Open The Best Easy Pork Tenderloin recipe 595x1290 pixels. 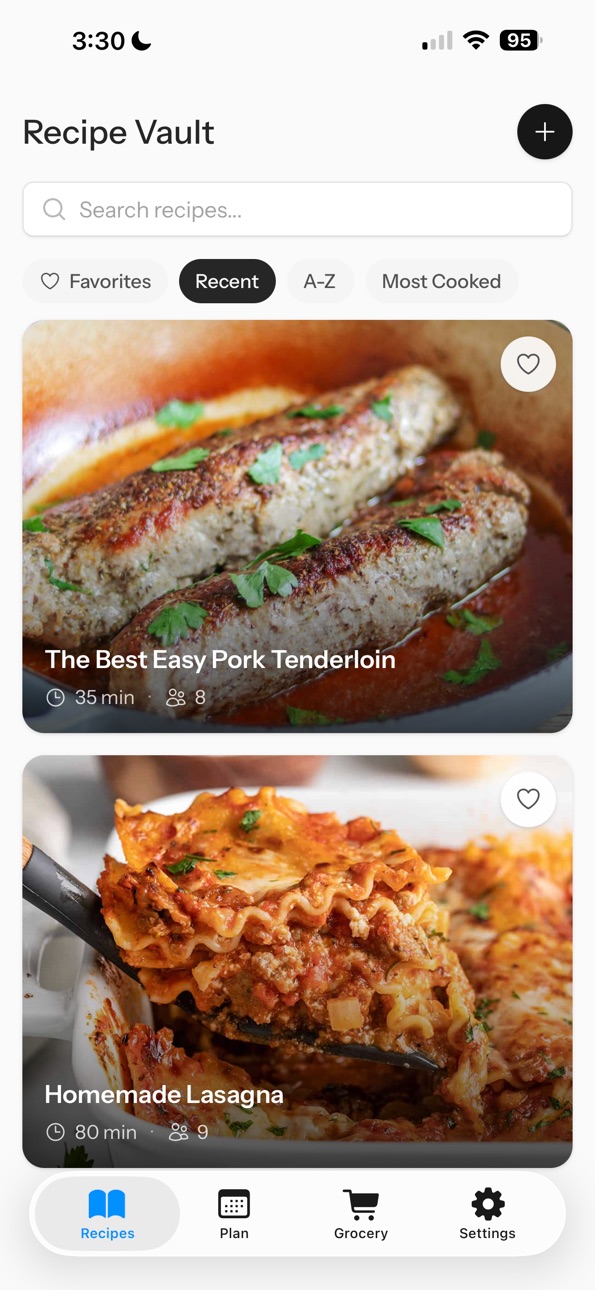[297, 526]
